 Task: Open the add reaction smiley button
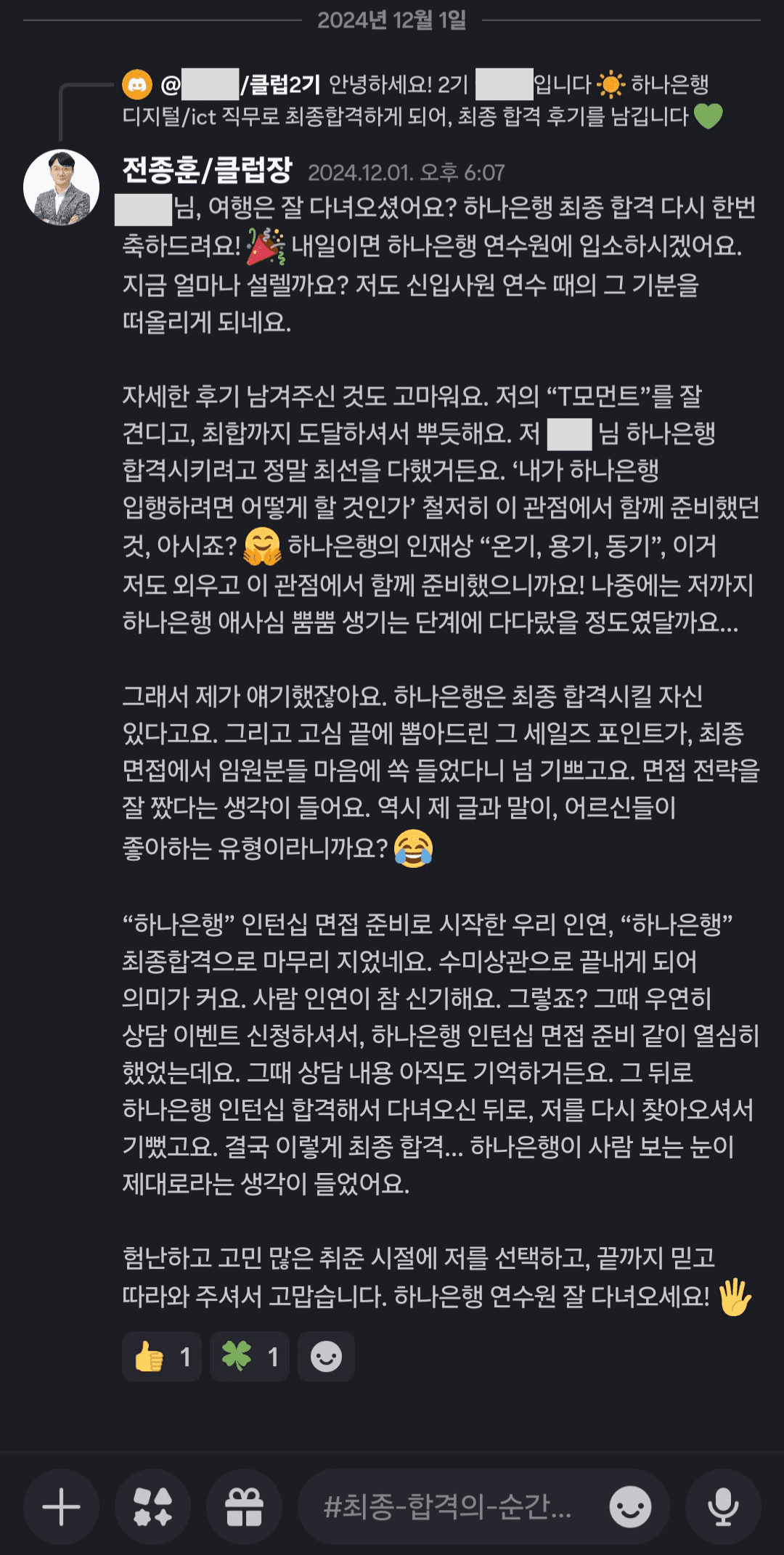327,1357
